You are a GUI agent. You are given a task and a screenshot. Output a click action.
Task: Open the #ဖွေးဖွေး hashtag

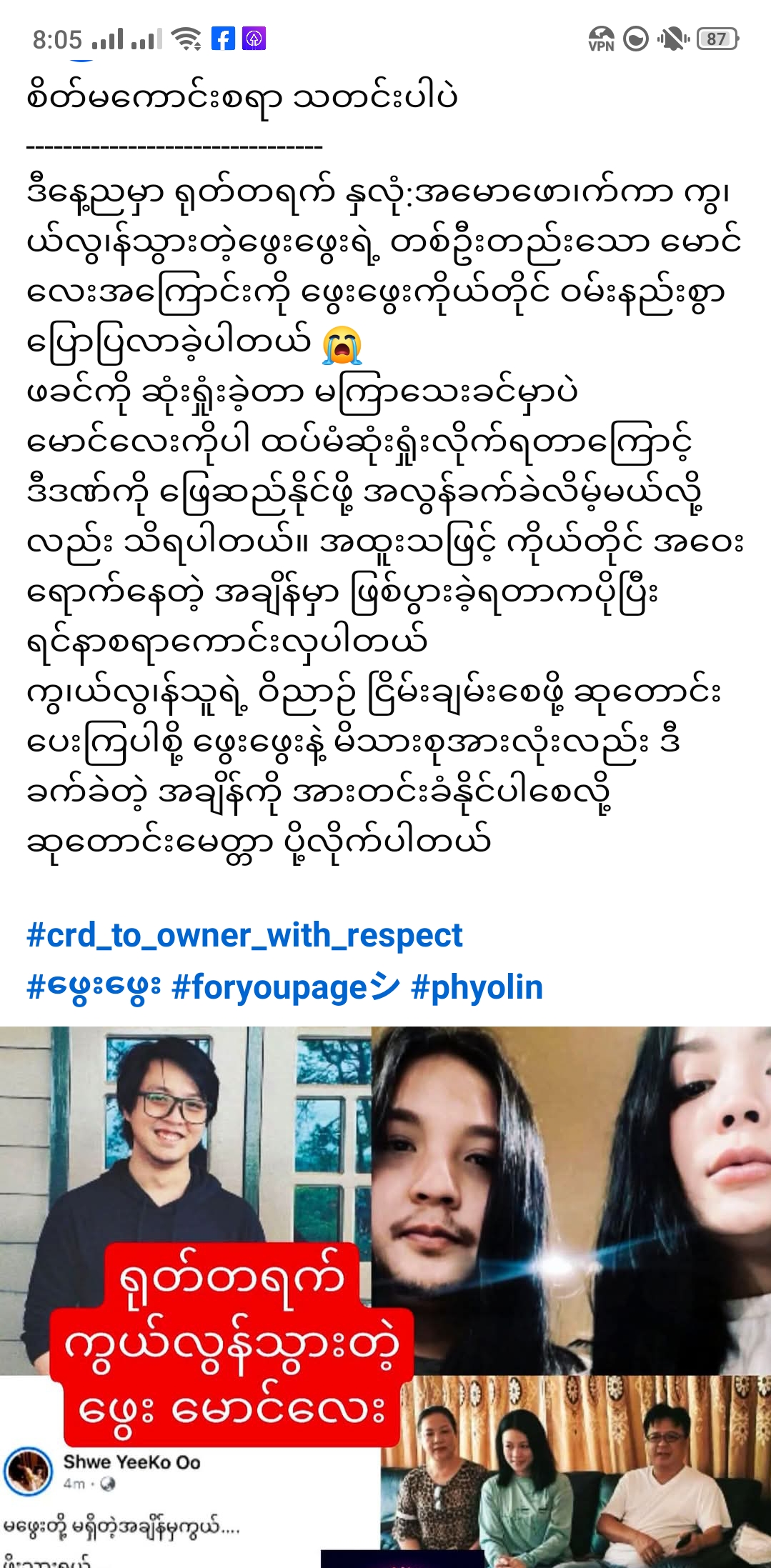coord(93,988)
